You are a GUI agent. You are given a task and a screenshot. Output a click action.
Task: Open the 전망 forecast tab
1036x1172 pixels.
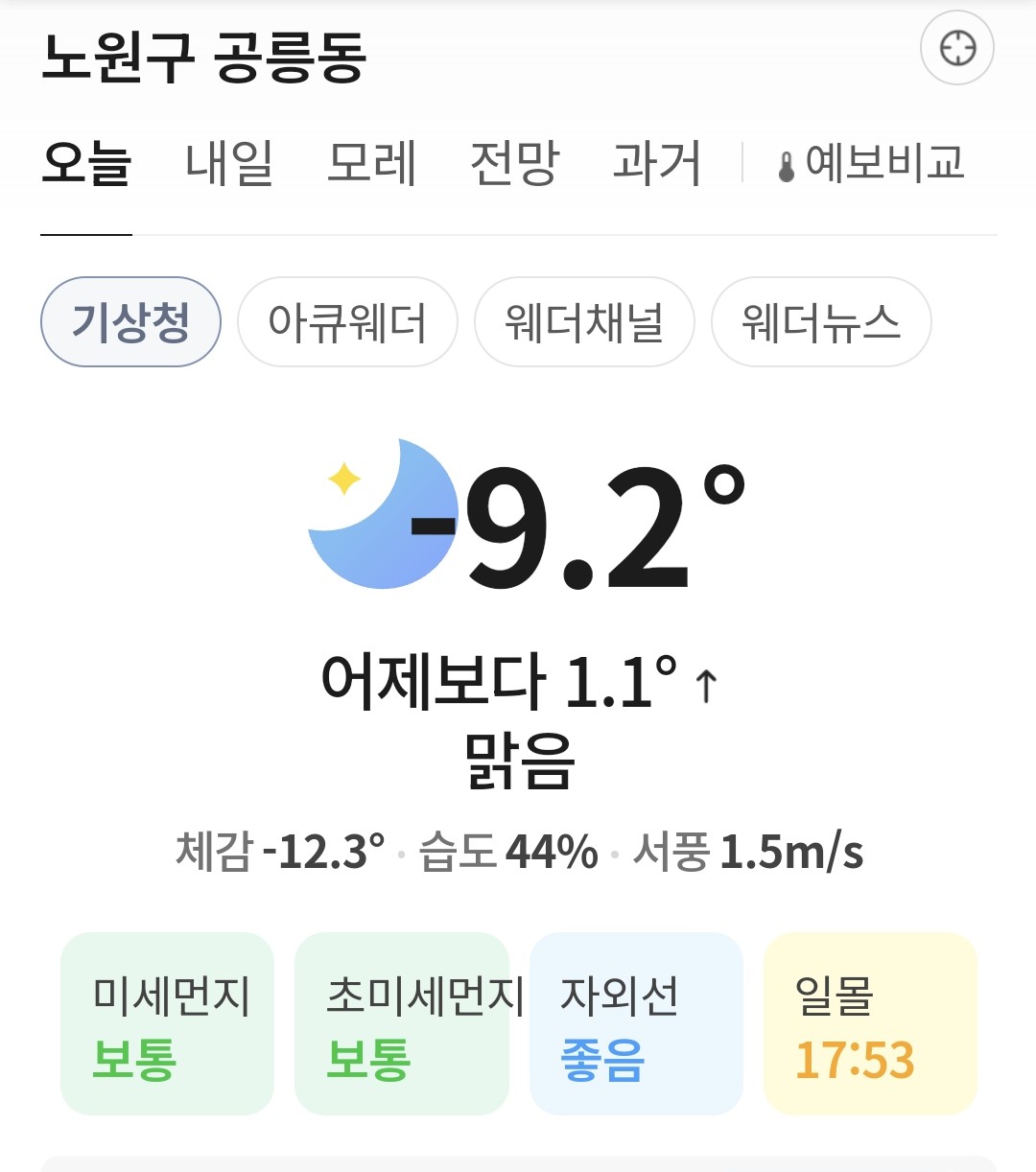point(514,163)
